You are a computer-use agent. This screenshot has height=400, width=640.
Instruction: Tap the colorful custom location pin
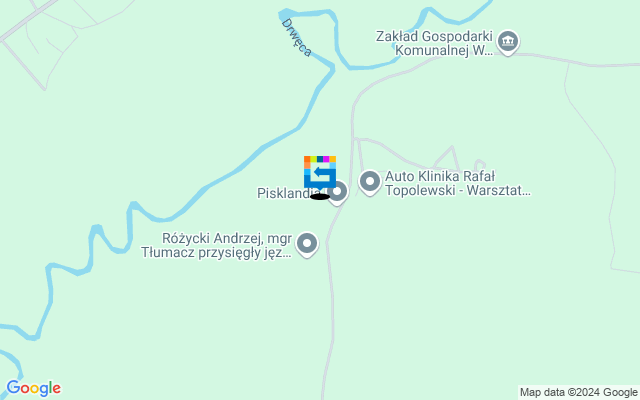pyautogui.click(x=320, y=172)
